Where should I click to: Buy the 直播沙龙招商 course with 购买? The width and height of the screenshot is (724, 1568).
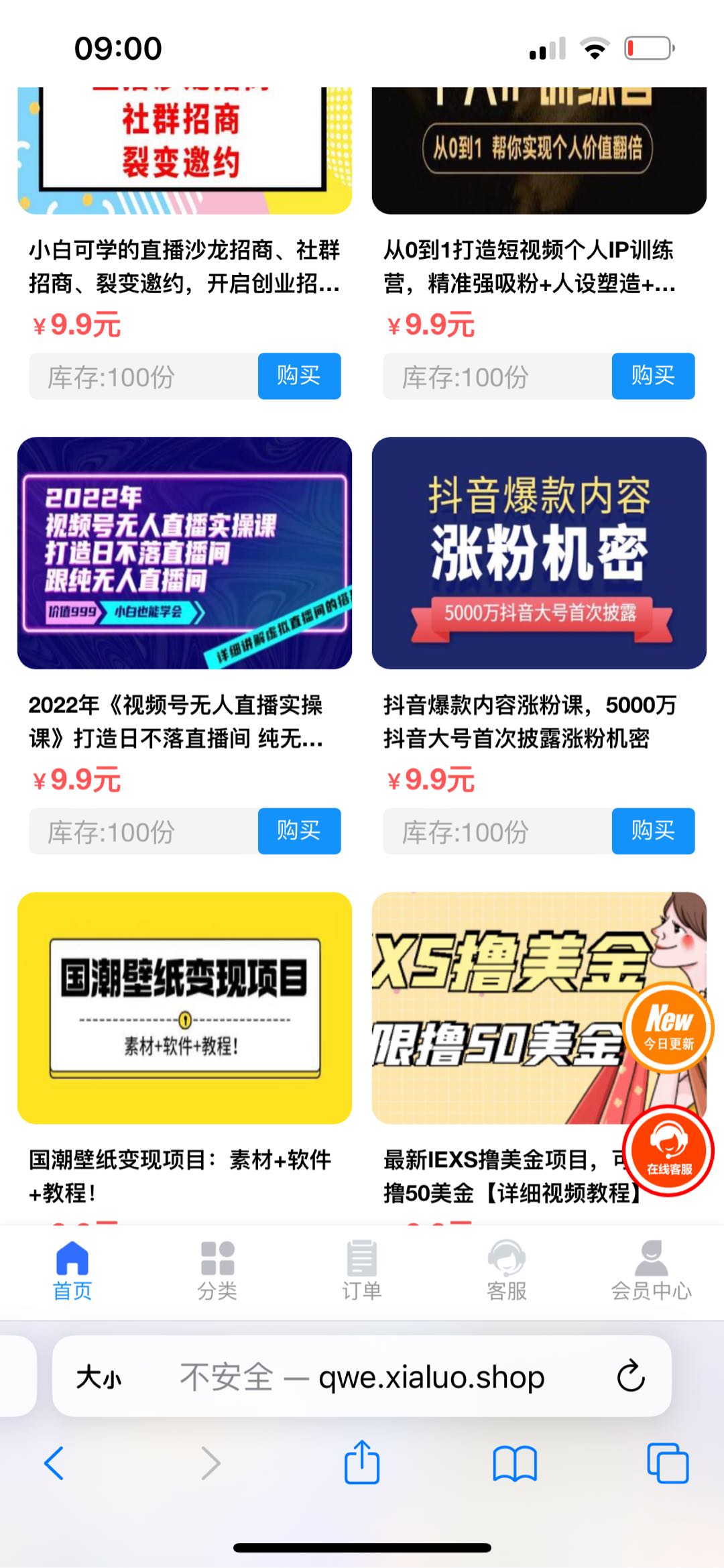click(x=299, y=376)
